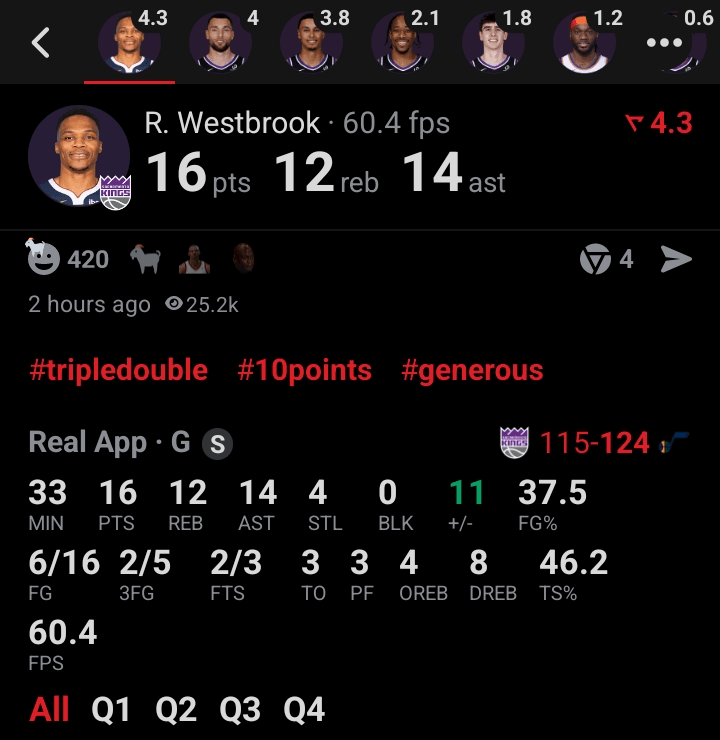This screenshot has width=720, height=740.
Task: Open the #10points hashtag
Action: tap(304, 370)
